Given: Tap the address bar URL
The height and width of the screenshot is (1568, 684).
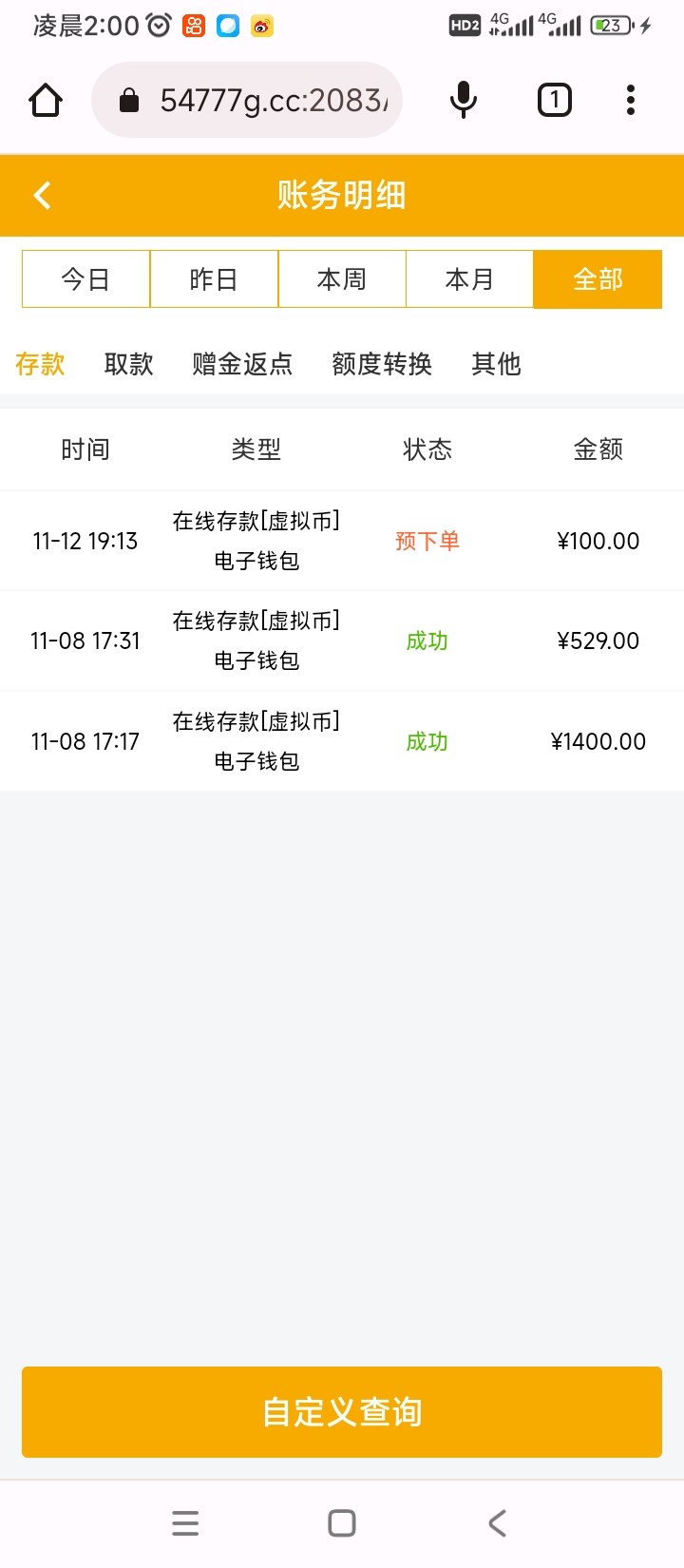Looking at the screenshot, I should coord(256,100).
